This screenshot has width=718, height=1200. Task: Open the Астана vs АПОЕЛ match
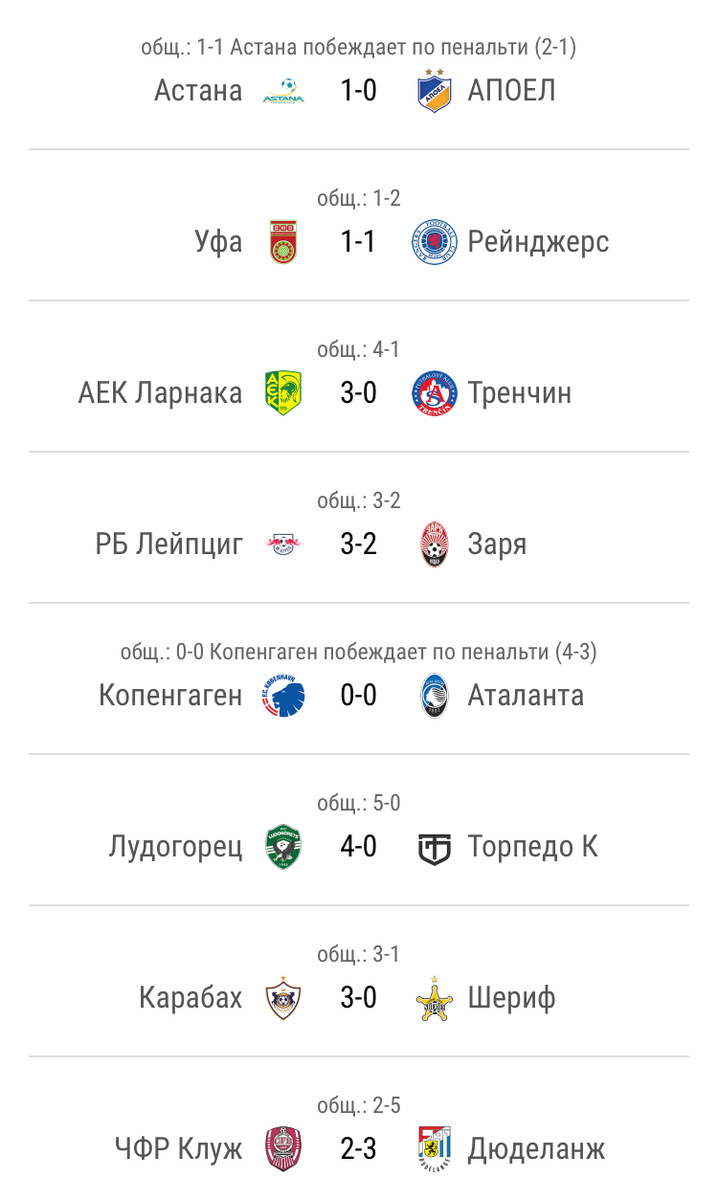[x=358, y=91]
